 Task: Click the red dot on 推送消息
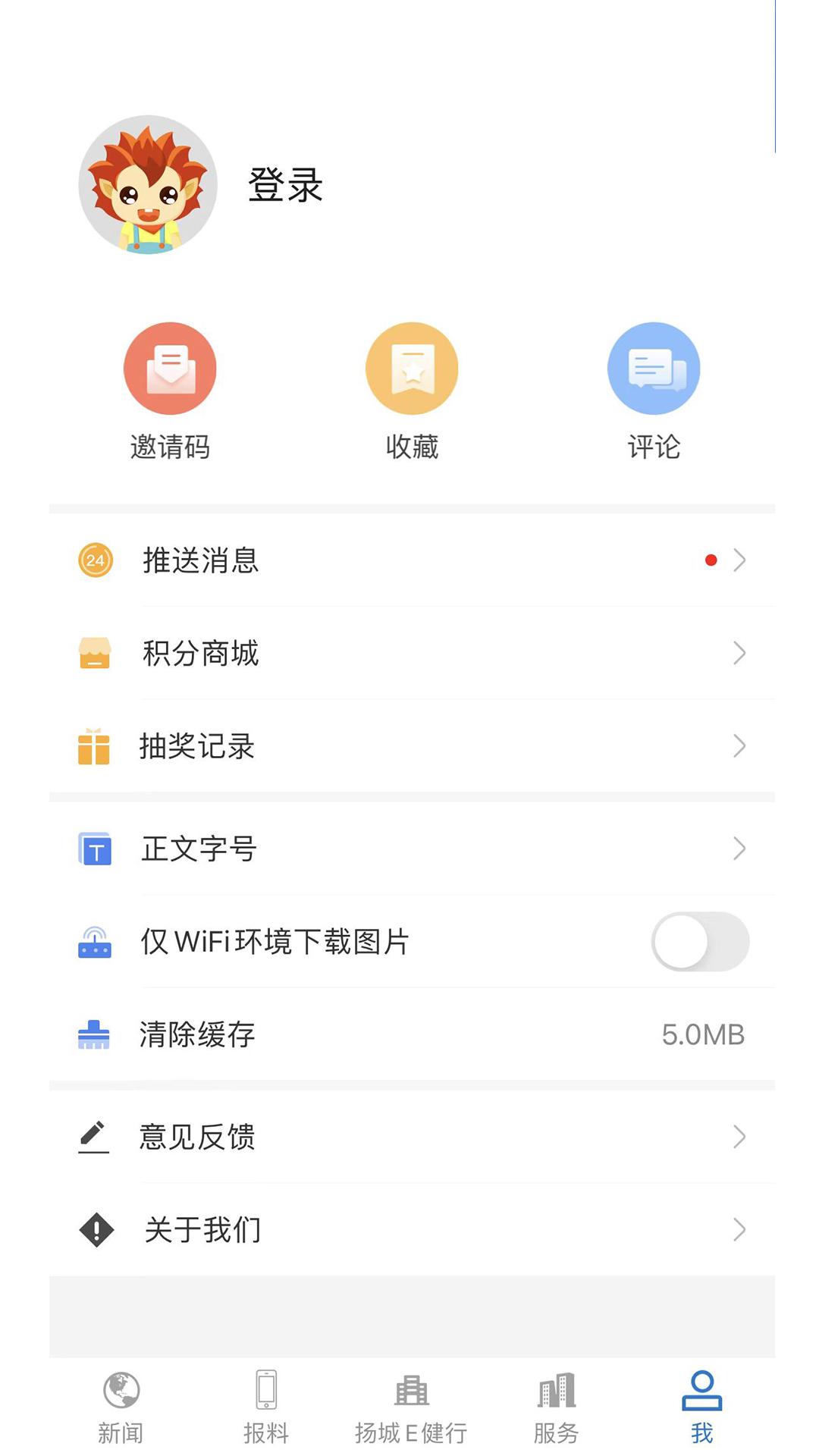(711, 560)
